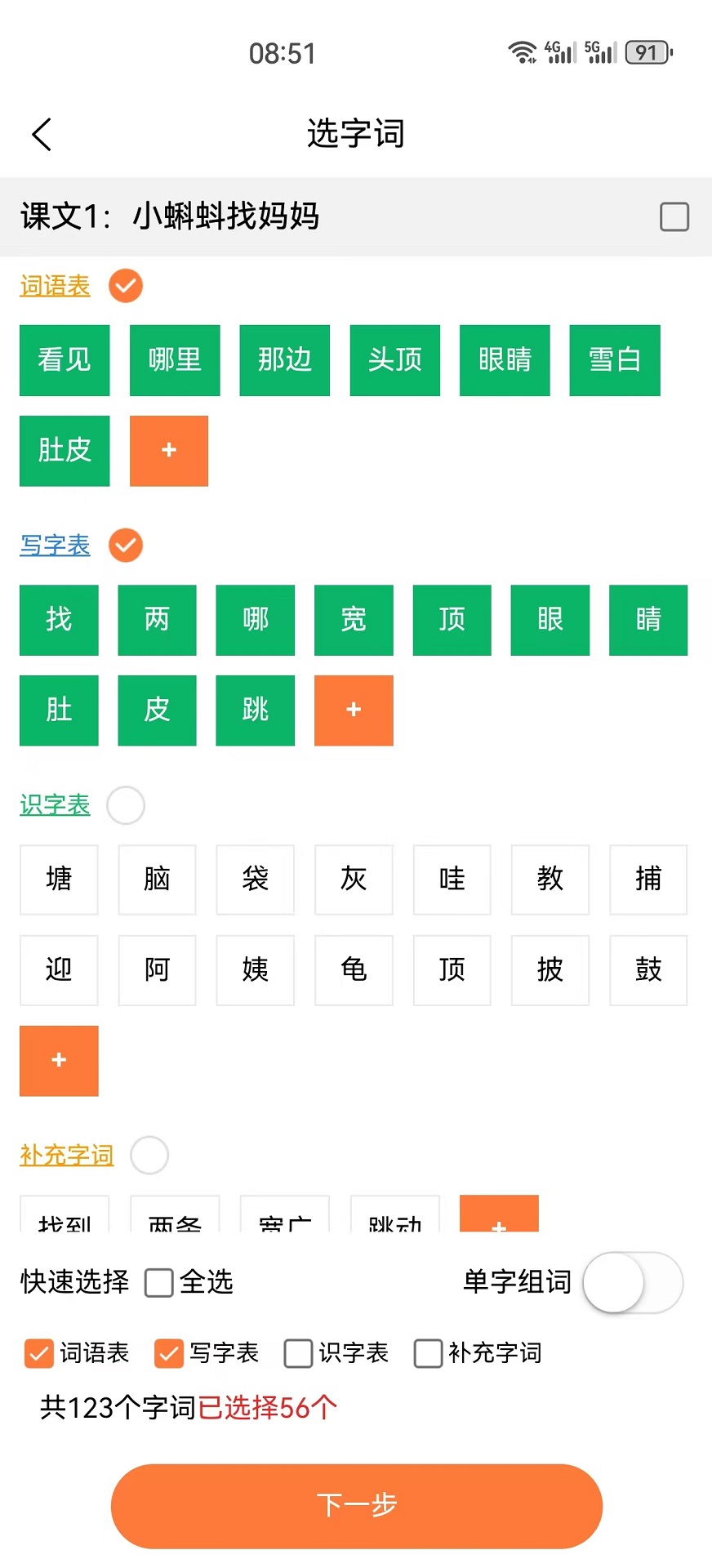Select the character 塘
The width and height of the screenshot is (712, 1568).
pyautogui.click(x=59, y=880)
